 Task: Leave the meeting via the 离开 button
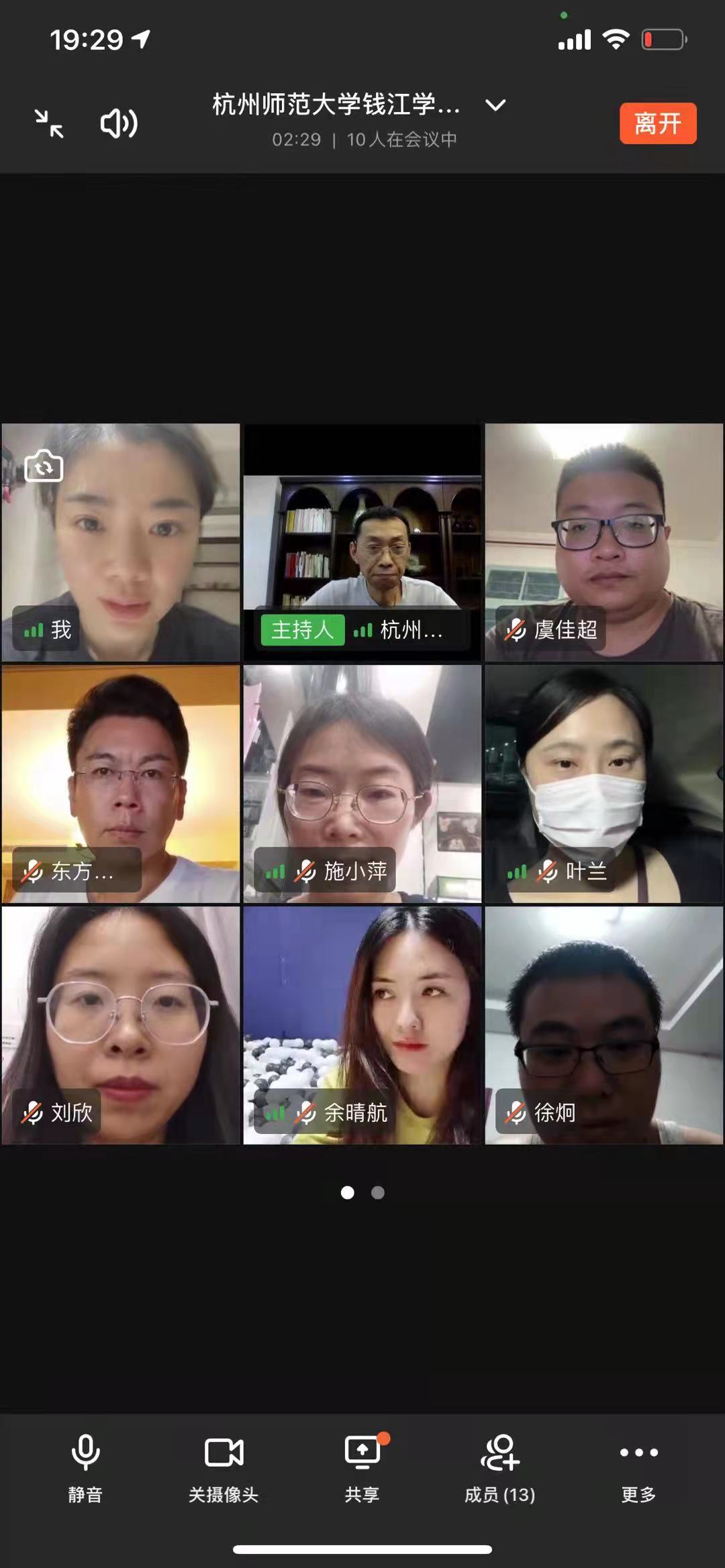[658, 123]
